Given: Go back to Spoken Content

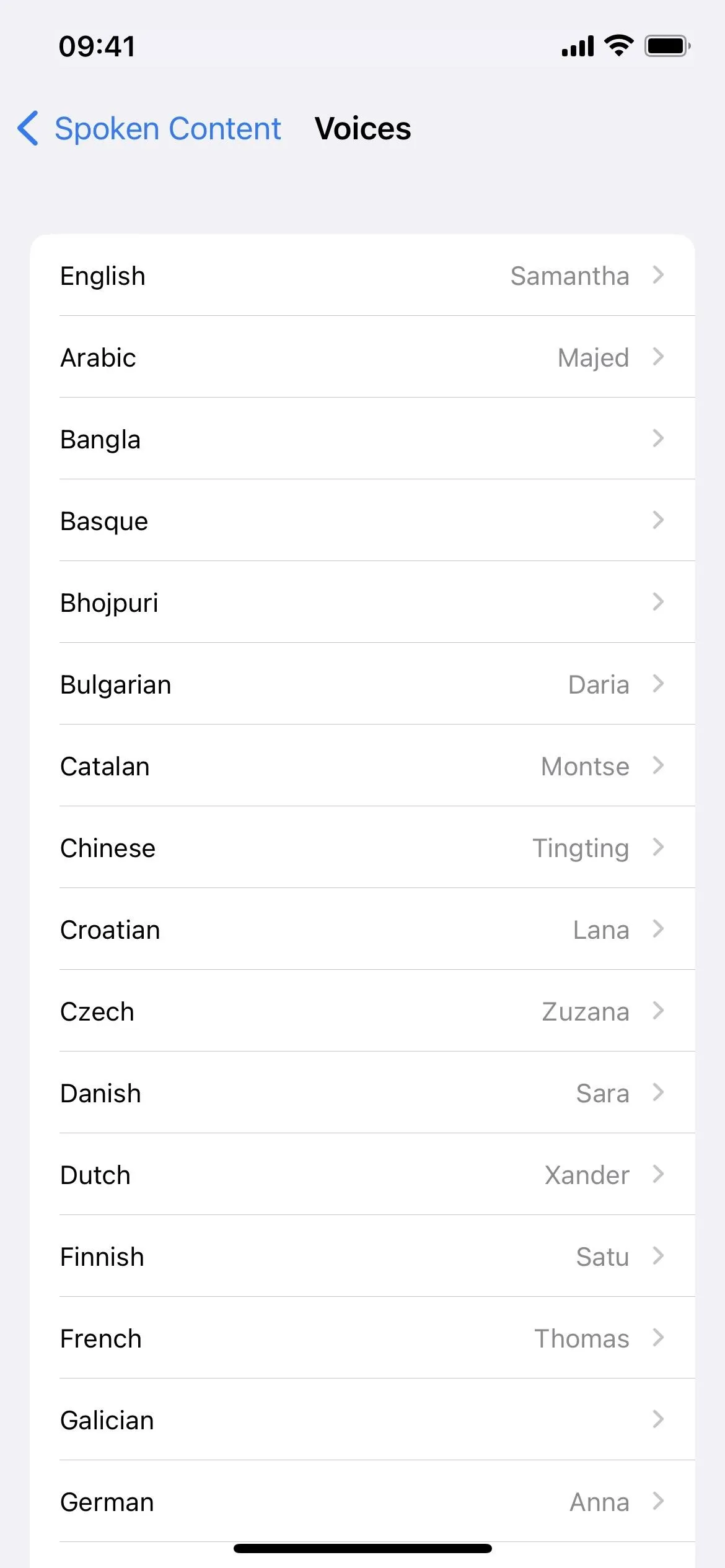Looking at the screenshot, I should coord(149,129).
